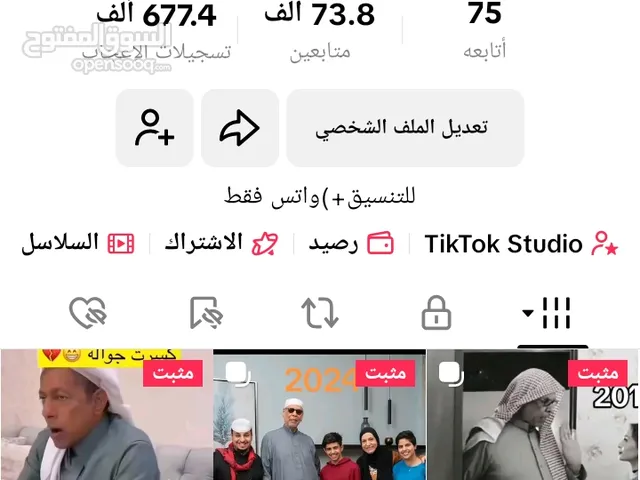The height and width of the screenshot is (480, 640).
Task: Switch to the private videos lock tab
Action: click(x=436, y=313)
